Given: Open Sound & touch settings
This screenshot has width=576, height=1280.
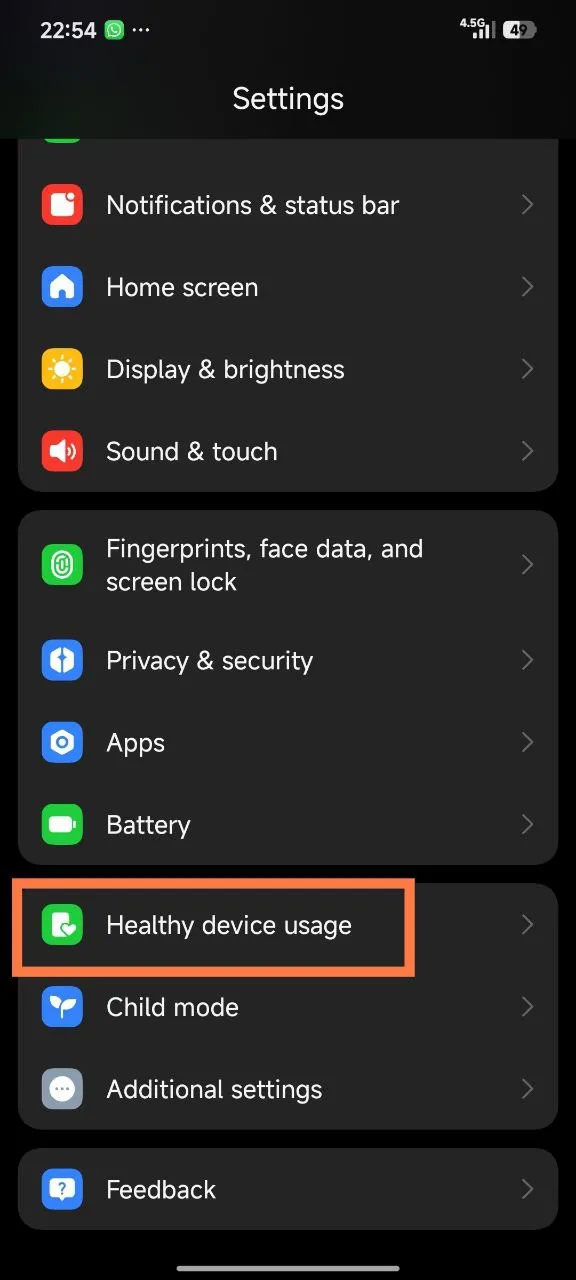Looking at the screenshot, I should click(x=288, y=451).
